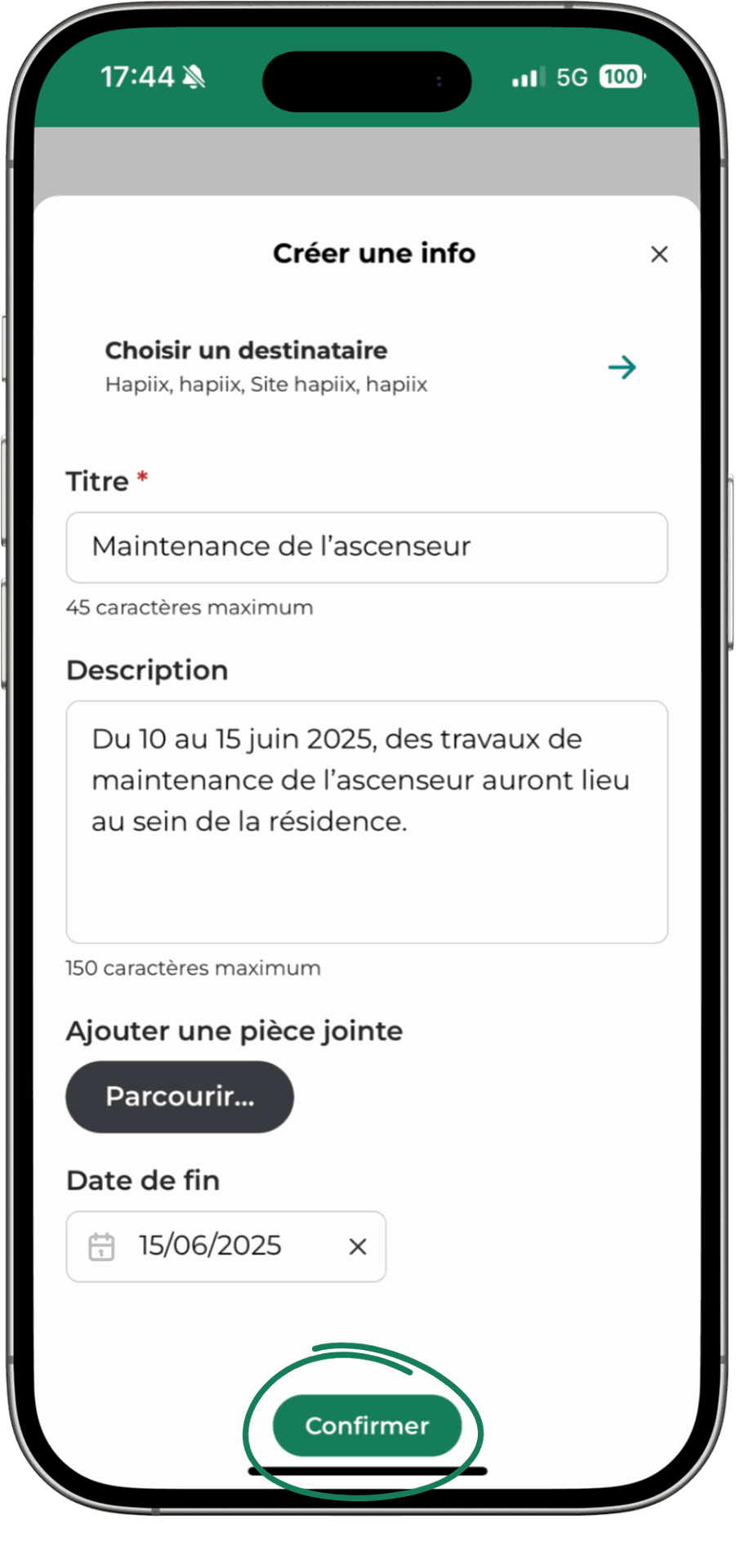The image size is (736, 1568).
Task: Edit the Titre text field
Action: [x=367, y=547]
